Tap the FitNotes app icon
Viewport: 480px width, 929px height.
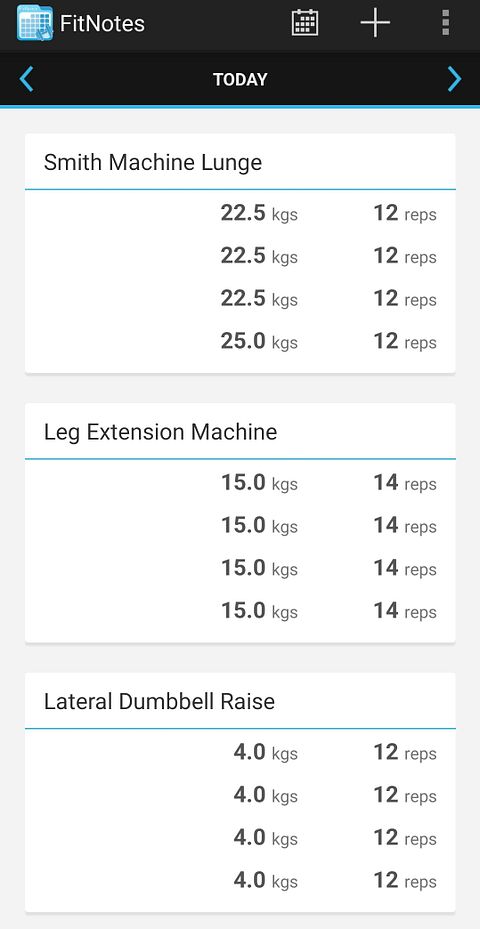35,23
